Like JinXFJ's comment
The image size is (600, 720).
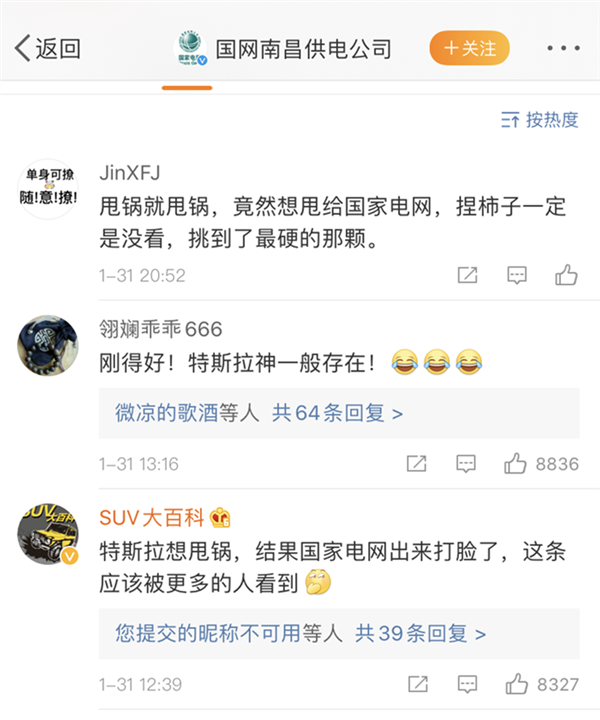(x=566, y=275)
